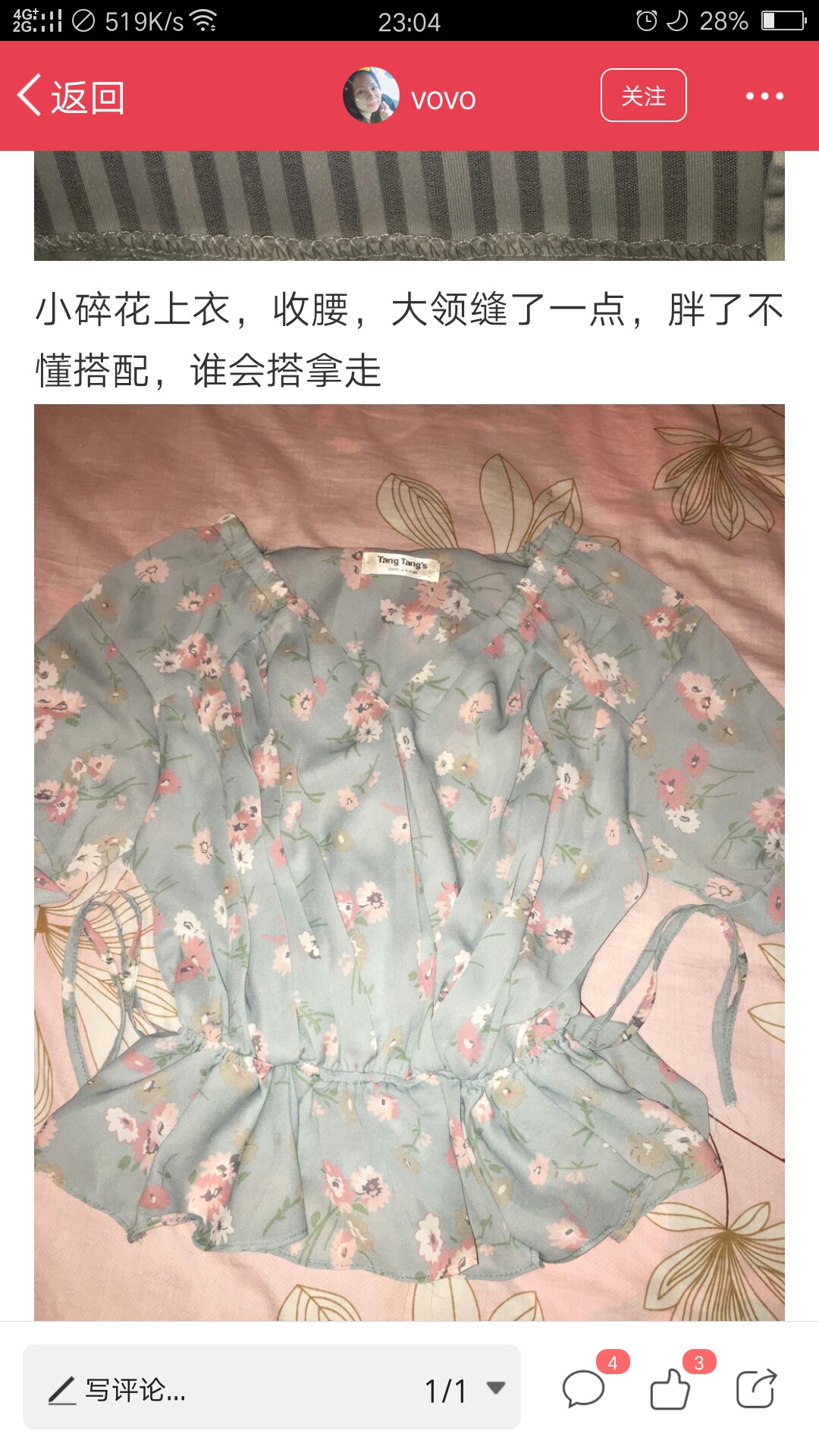Image resolution: width=819 pixels, height=1456 pixels.
Task: Open the floral blouse photo
Action: (x=409, y=862)
